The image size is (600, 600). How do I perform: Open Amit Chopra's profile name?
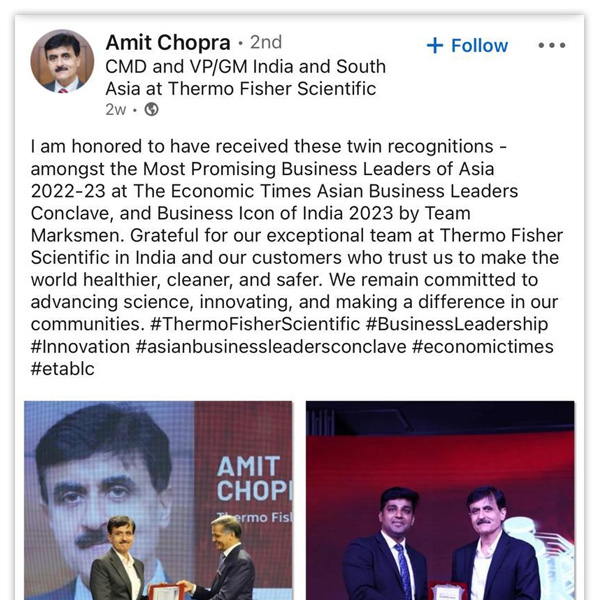168,42
